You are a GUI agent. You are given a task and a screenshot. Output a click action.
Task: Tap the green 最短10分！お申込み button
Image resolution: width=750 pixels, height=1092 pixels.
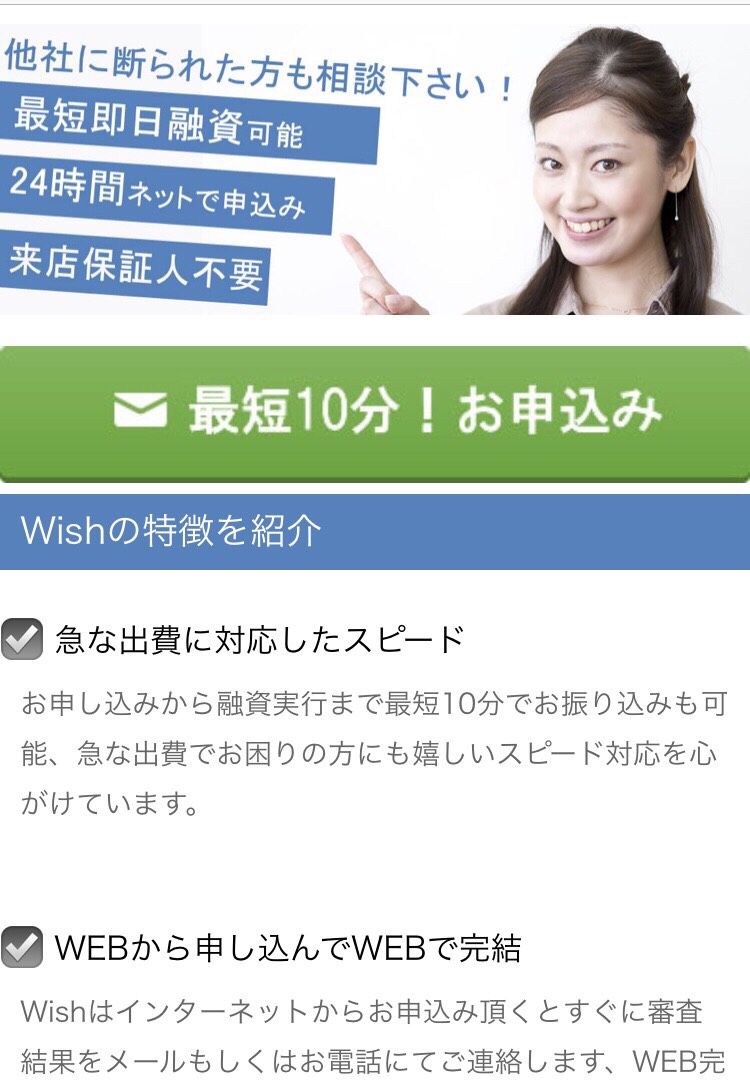[x=375, y=413]
